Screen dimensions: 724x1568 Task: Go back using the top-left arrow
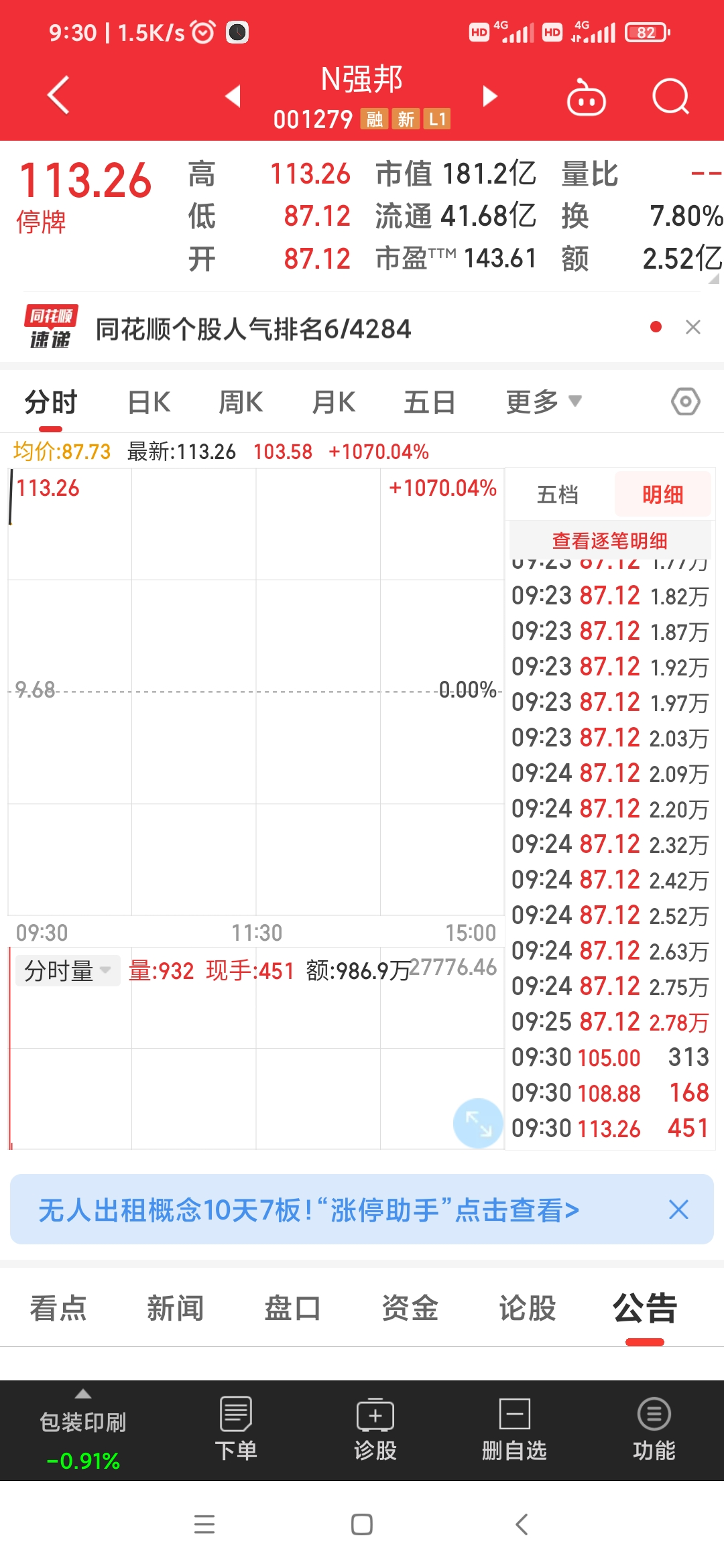pos(59,95)
